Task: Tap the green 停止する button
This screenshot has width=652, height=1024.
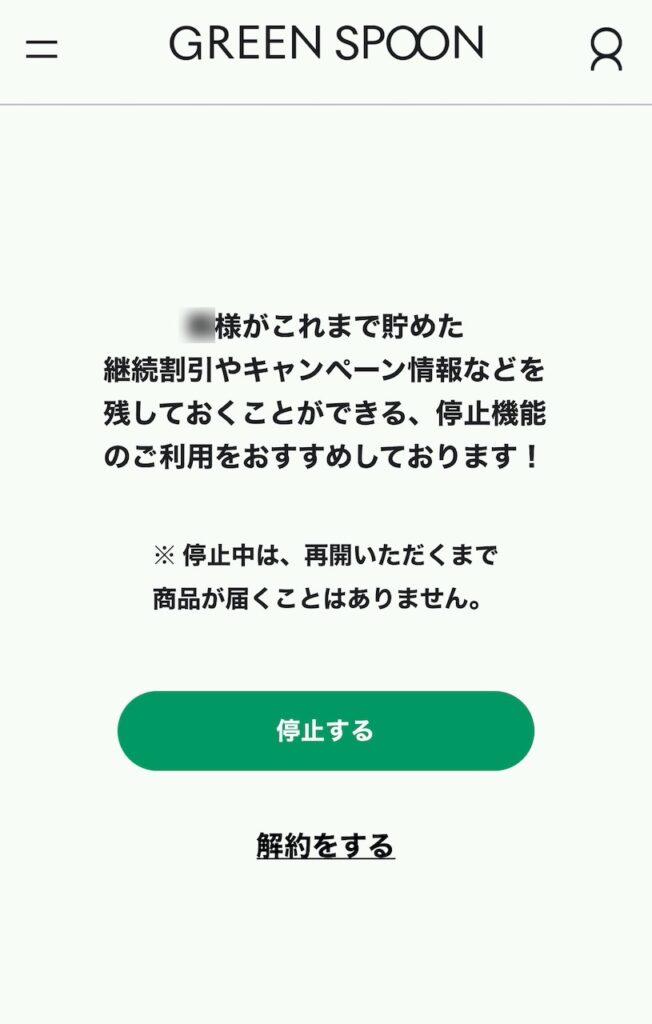Action: point(325,731)
